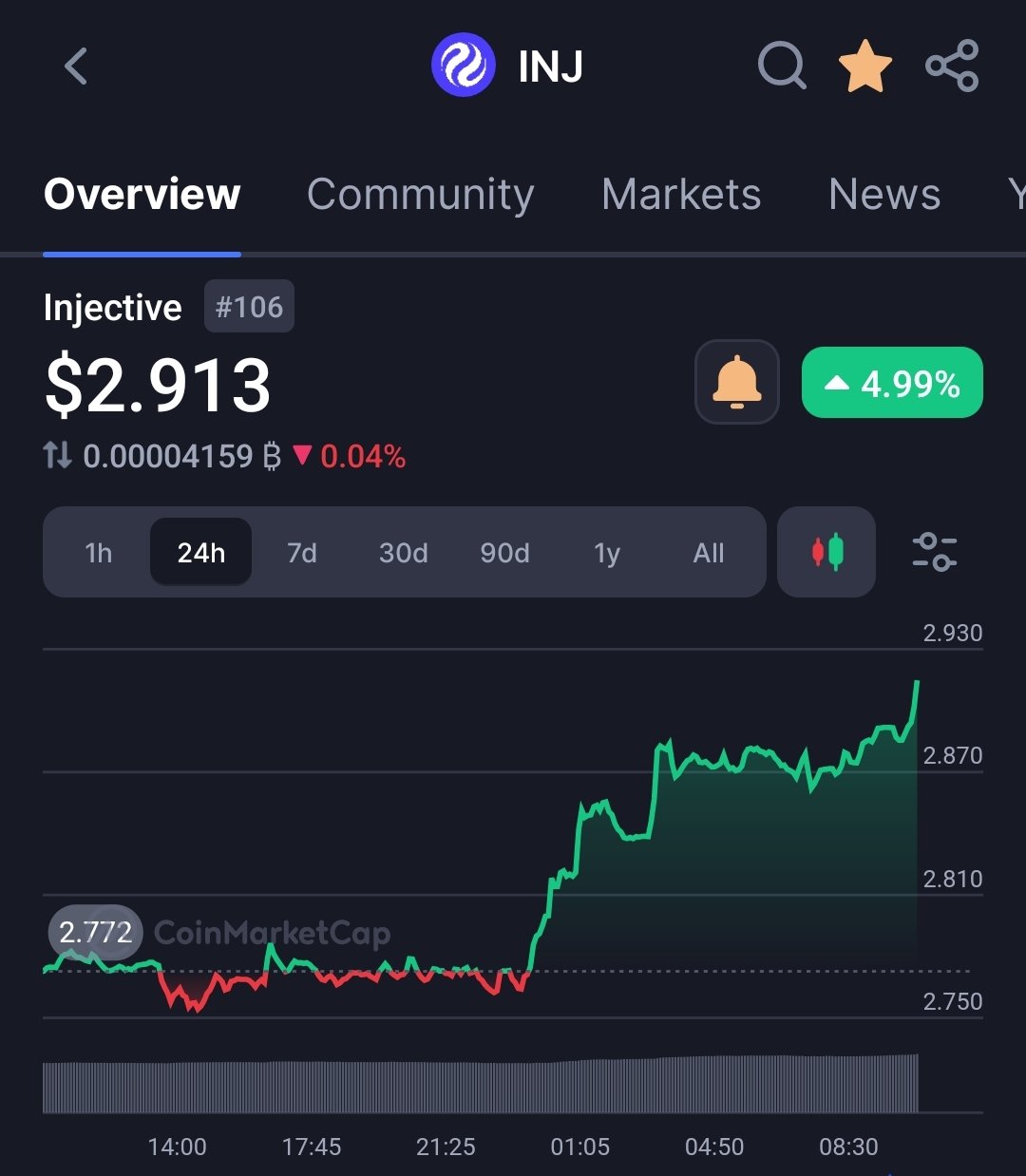Switch to candlestick chart view
1026x1176 pixels.
coord(826,552)
